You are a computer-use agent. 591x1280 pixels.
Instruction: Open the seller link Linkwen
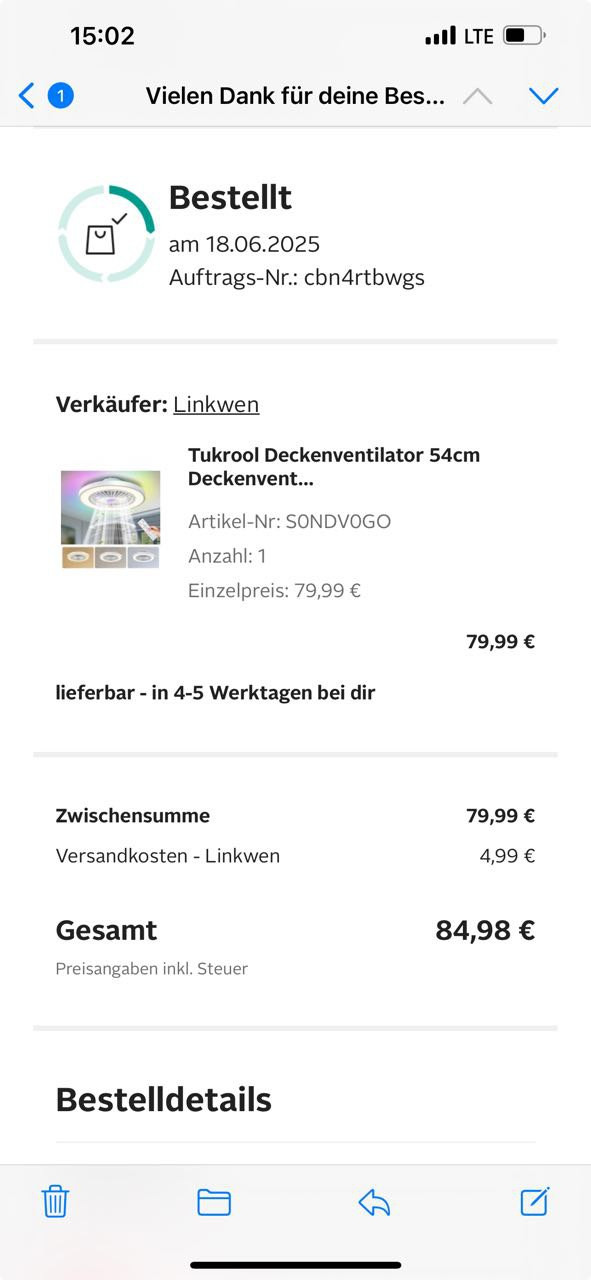(x=216, y=404)
